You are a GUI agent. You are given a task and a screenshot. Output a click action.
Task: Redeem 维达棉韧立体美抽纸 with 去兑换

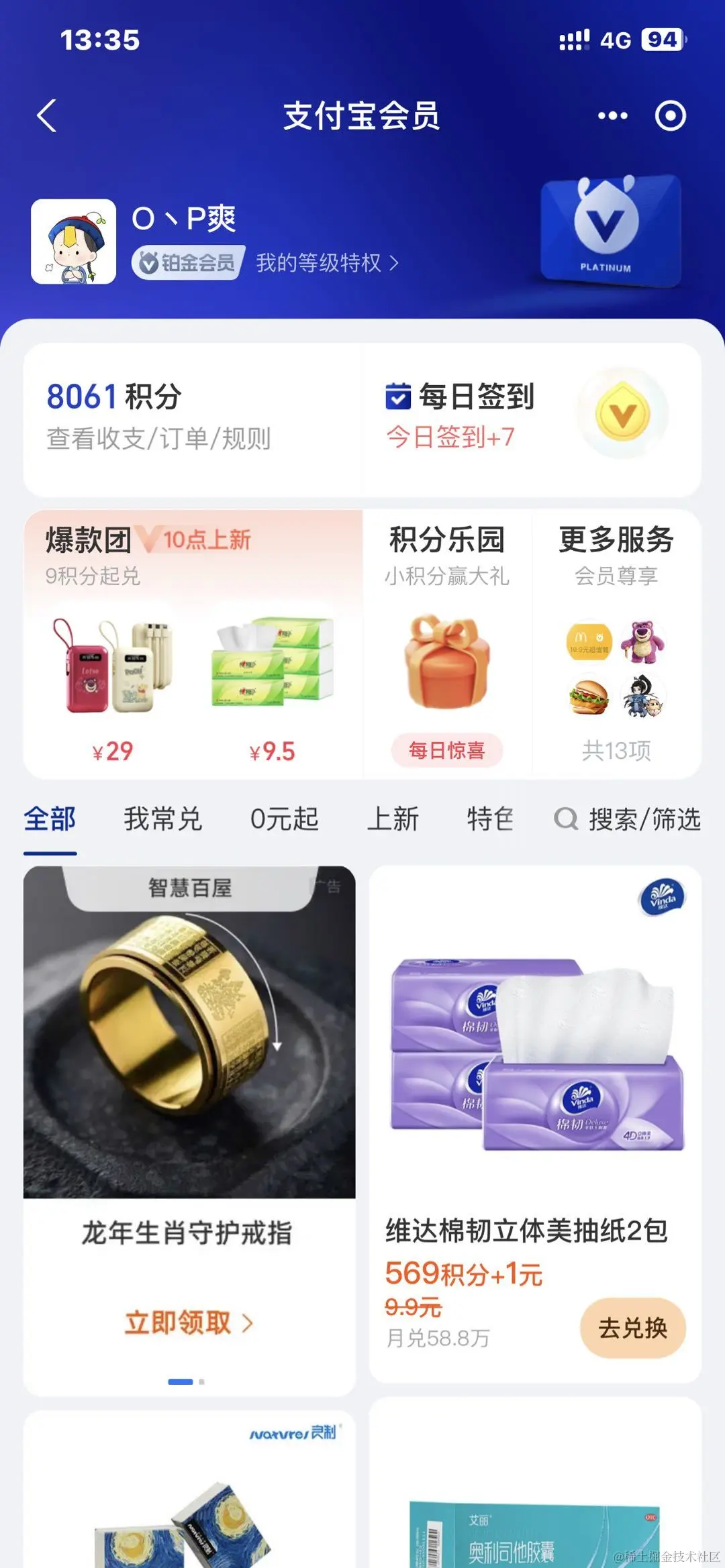click(x=632, y=1328)
